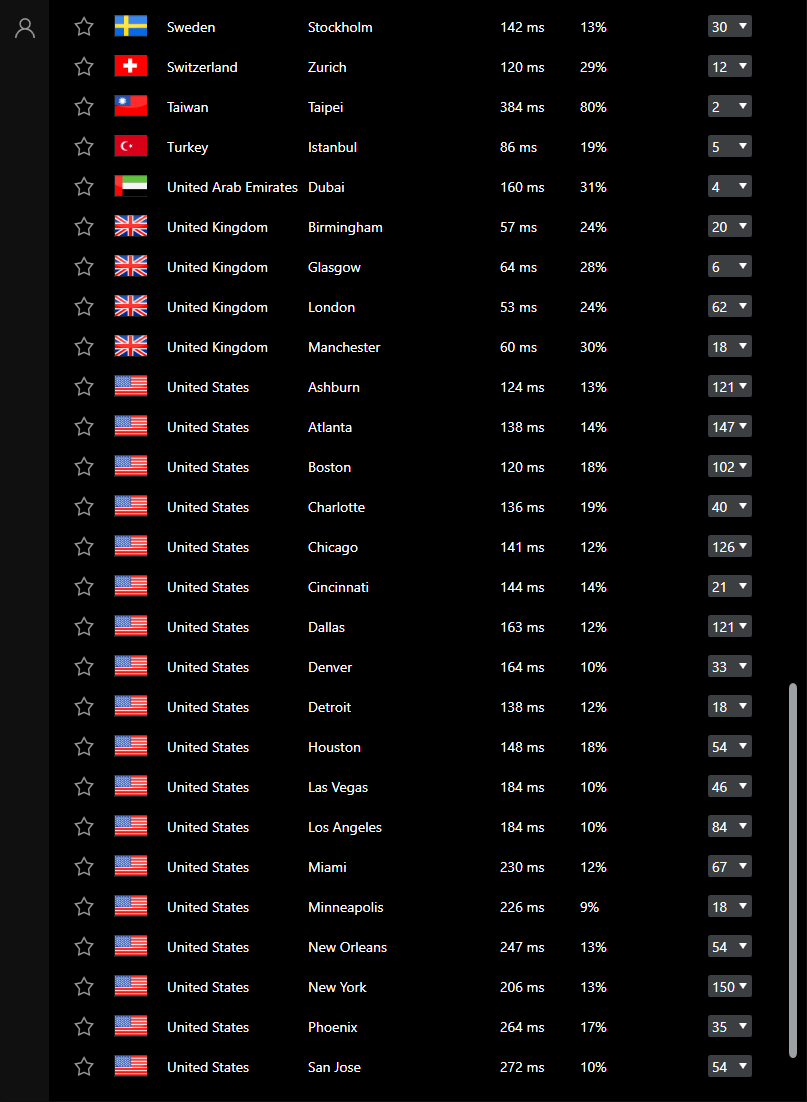Star the Taiwan Taipei server
The height and width of the screenshot is (1102, 807).
(x=84, y=107)
